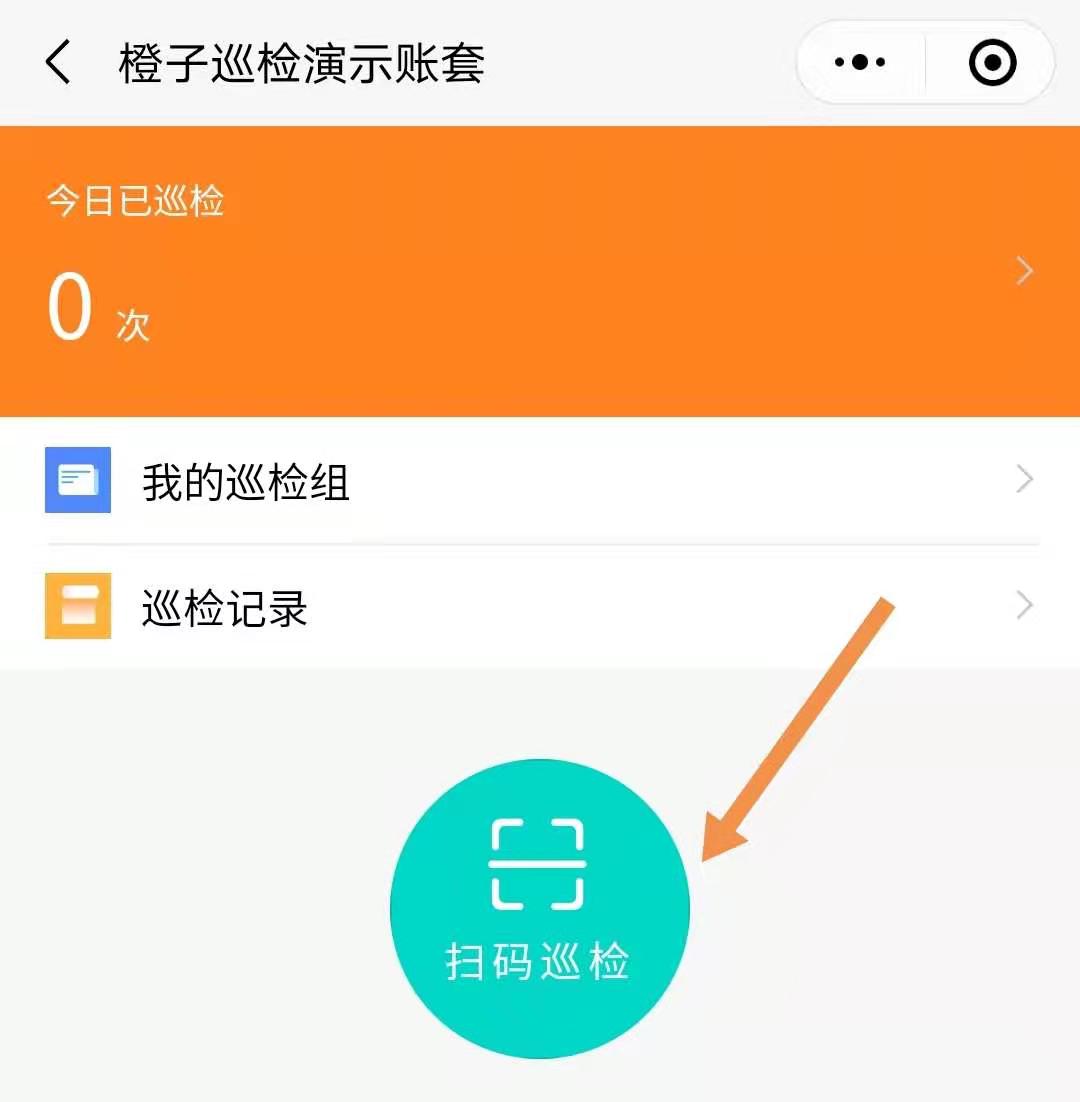
Task: Go back using the back arrow
Action: coord(58,64)
